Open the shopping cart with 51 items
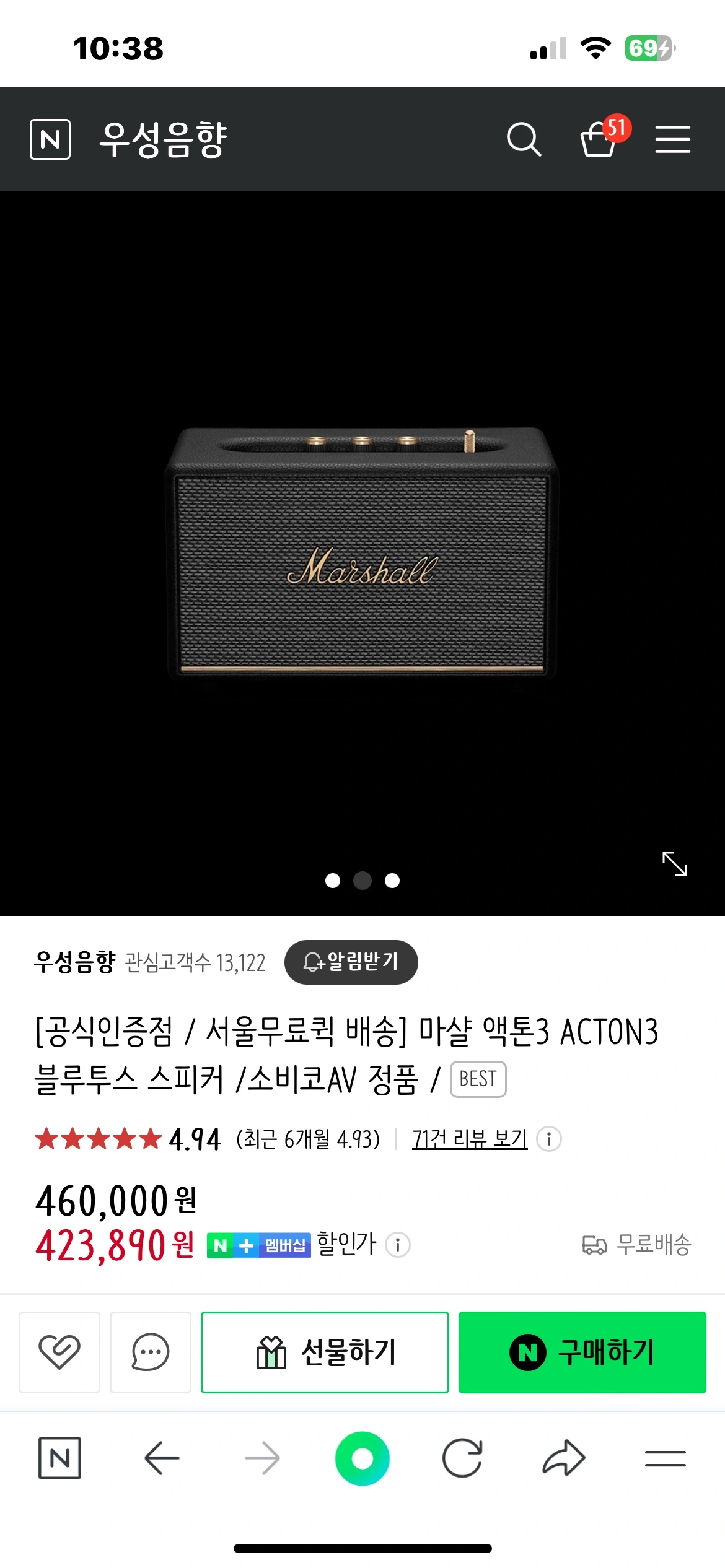This screenshot has width=725, height=1568. click(600, 138)
